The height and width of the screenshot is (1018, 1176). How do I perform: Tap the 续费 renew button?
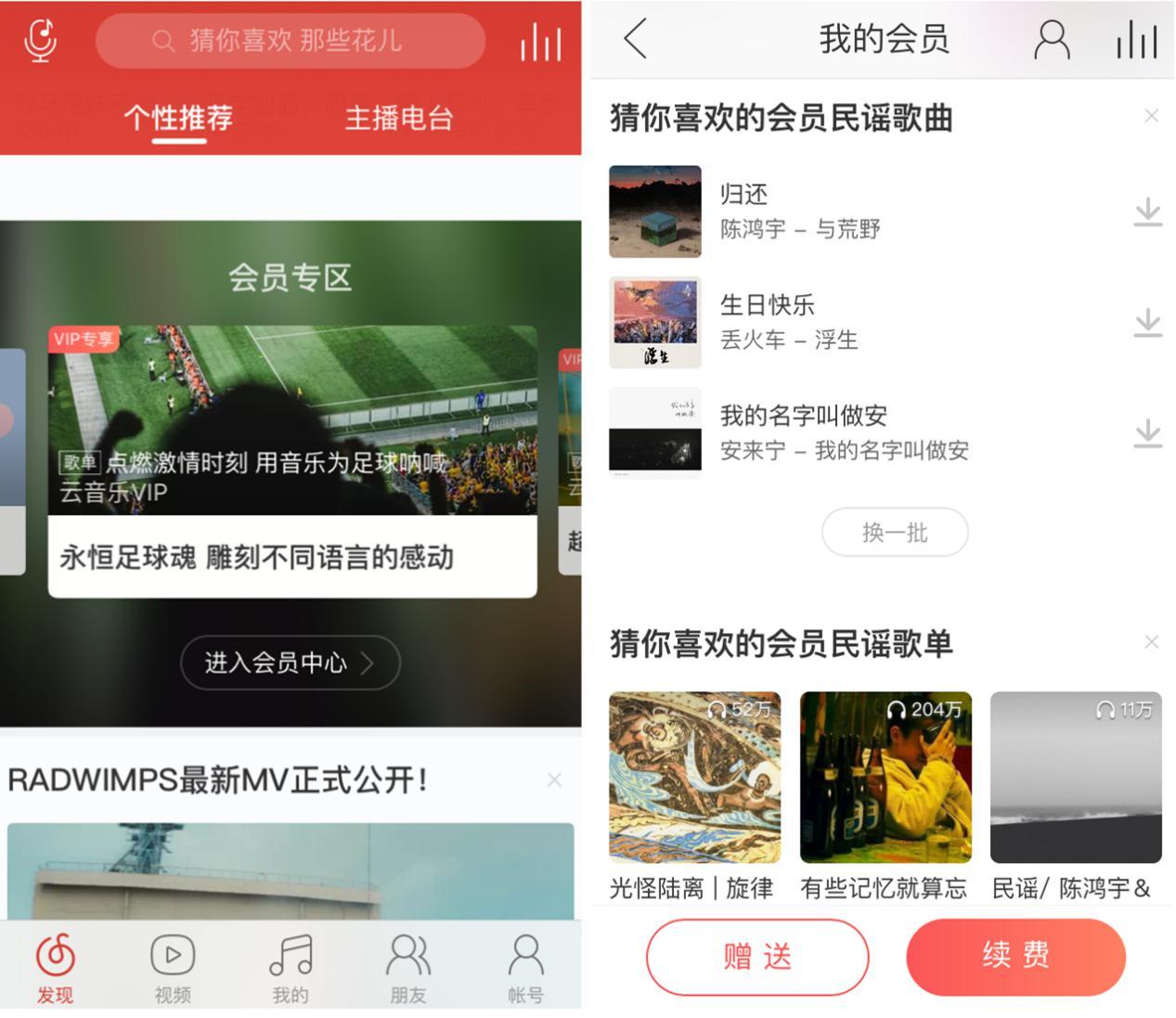pyautogui.click(x=1015, y=957)
